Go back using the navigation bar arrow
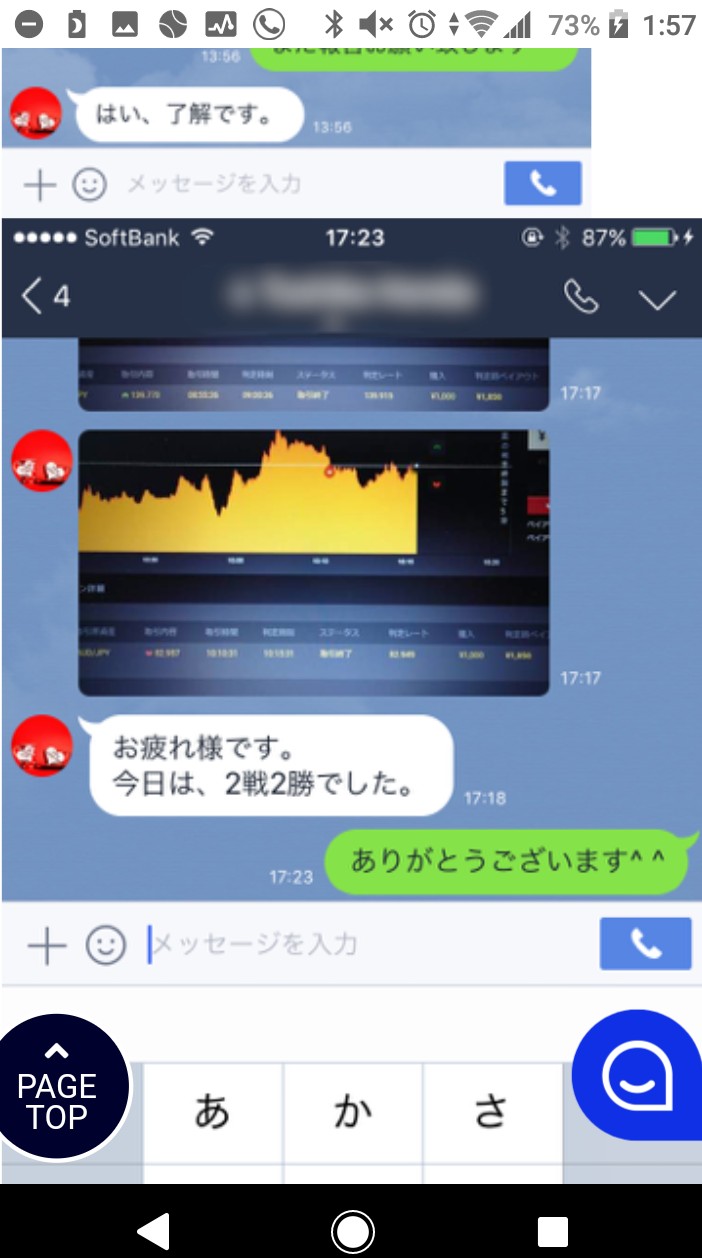Image resolution: width=702 pixels, height=1258 pixels. [153, 1231]
